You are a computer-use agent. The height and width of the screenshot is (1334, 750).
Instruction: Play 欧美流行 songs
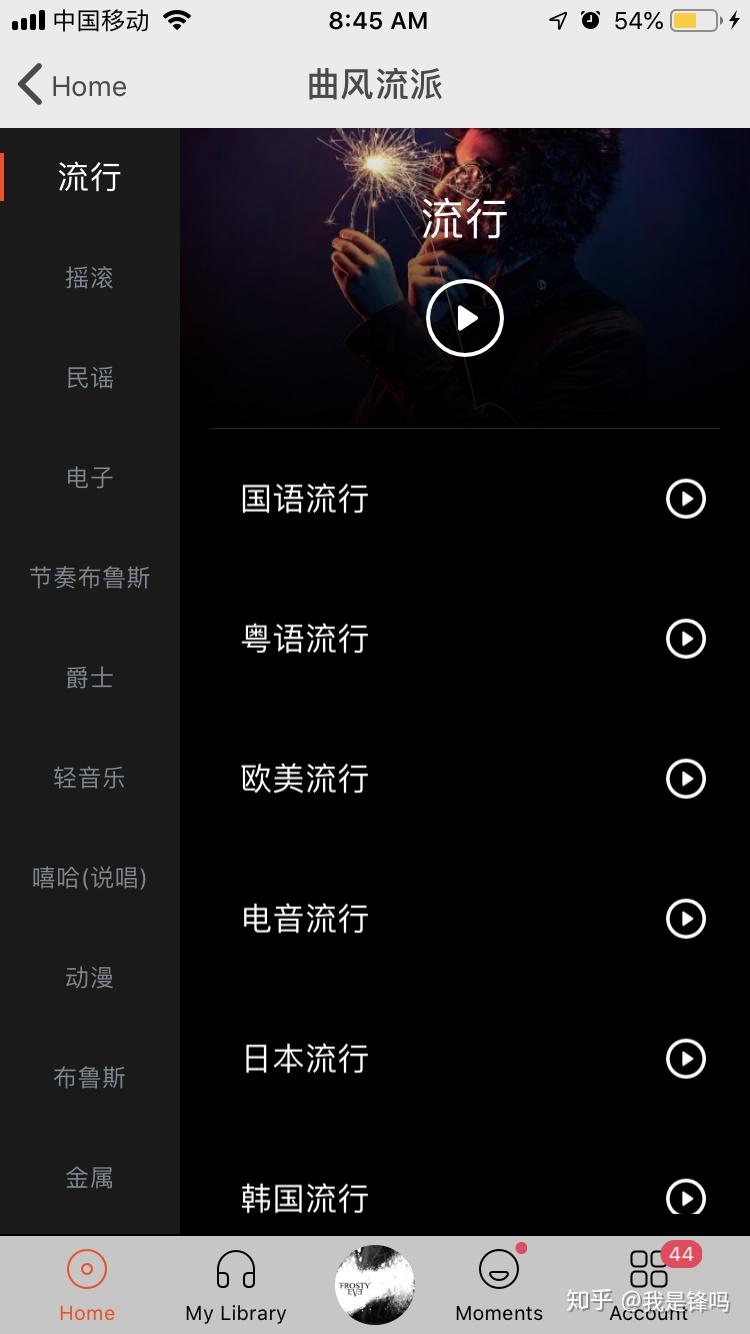pos(686,778)
